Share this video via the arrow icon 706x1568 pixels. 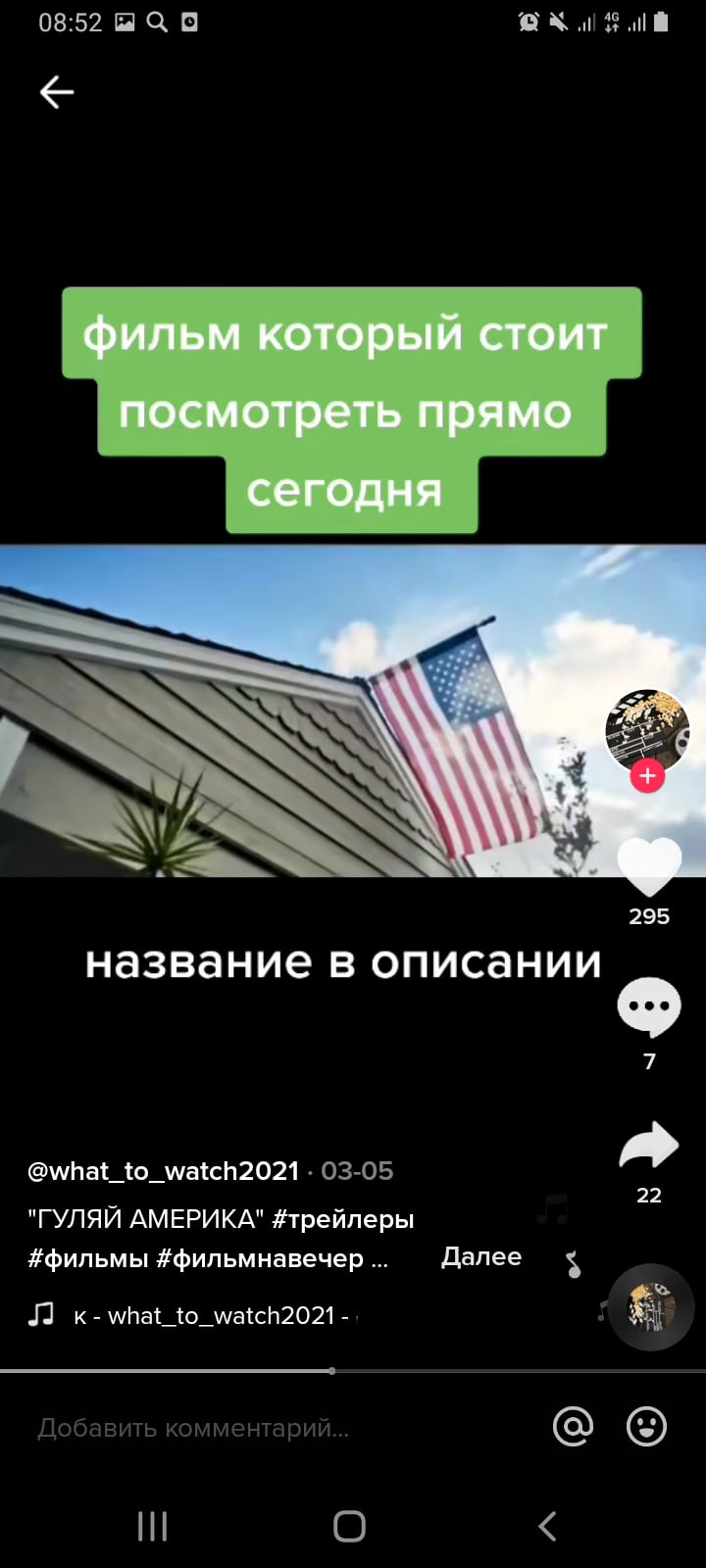648,1147
